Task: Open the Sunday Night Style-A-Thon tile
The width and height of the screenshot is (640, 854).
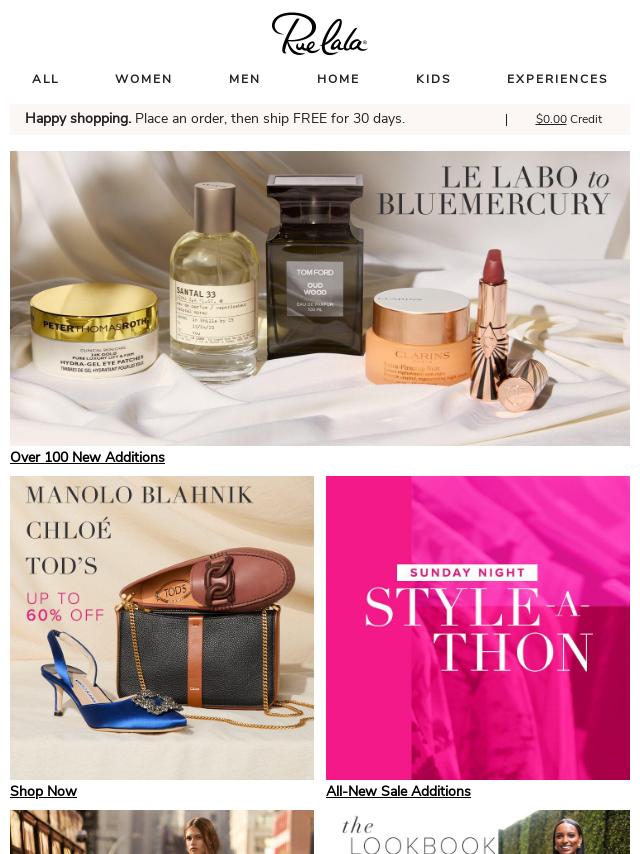Action: click(478, 627)
